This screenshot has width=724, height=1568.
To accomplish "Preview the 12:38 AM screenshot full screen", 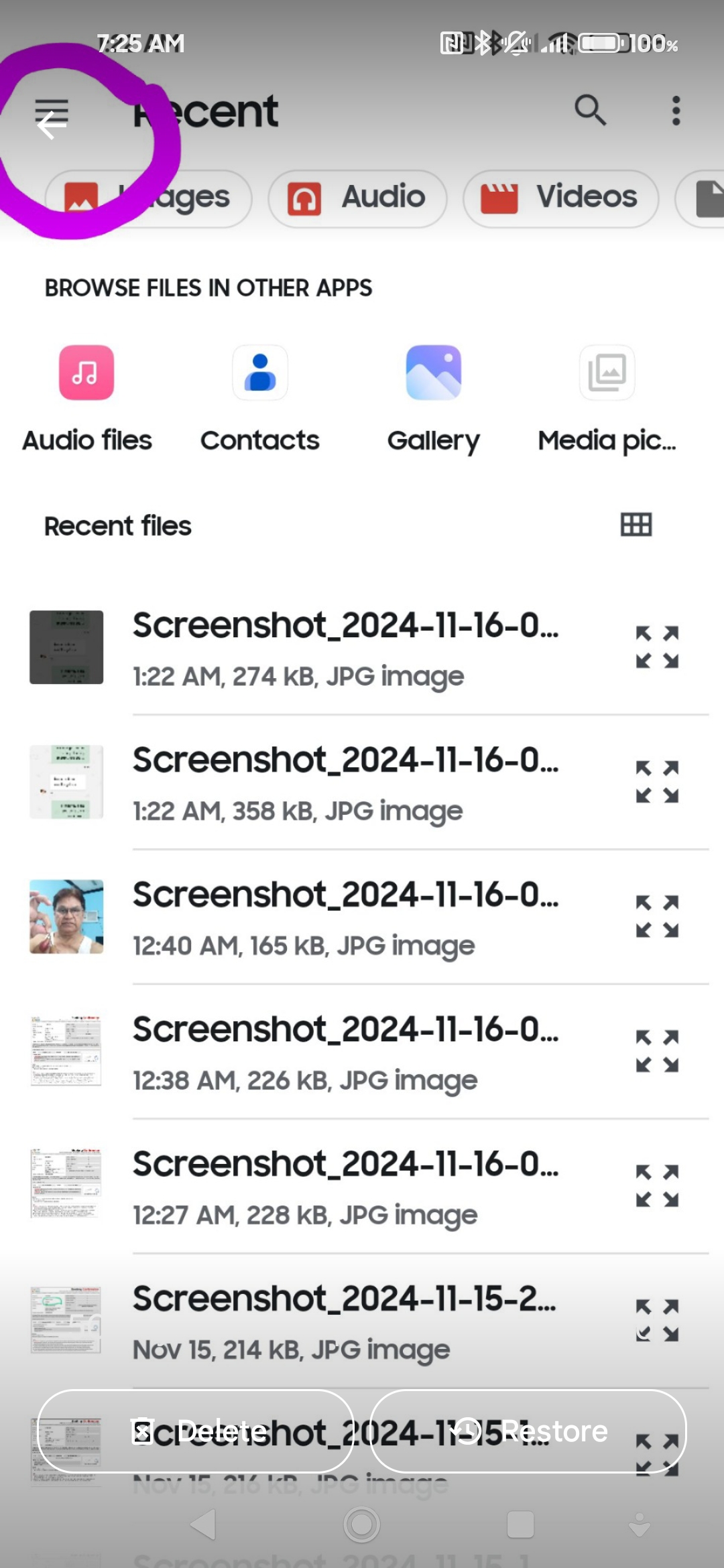I will [657, 1051].
